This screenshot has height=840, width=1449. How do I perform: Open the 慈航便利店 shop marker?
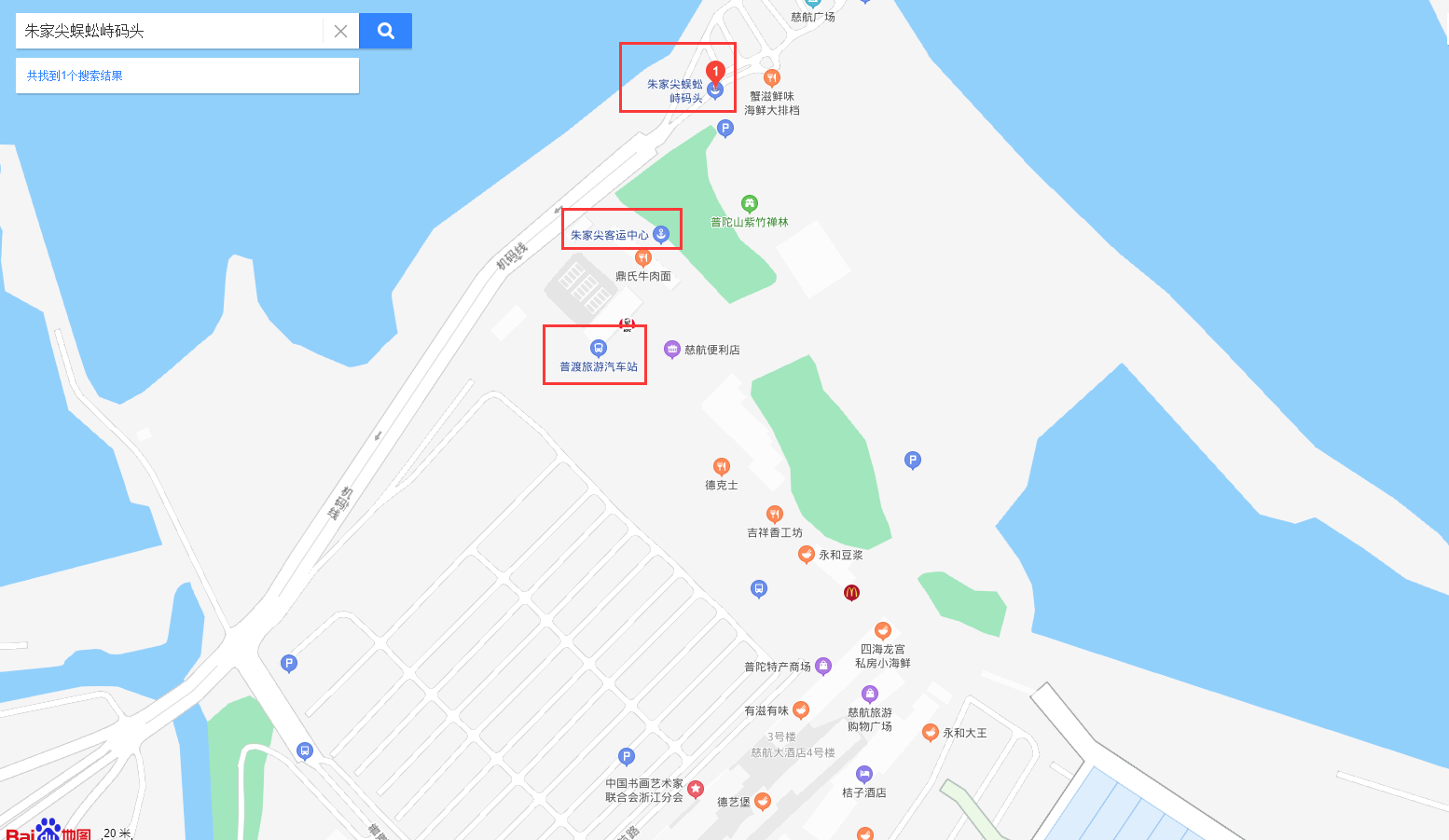click(671, 350)
